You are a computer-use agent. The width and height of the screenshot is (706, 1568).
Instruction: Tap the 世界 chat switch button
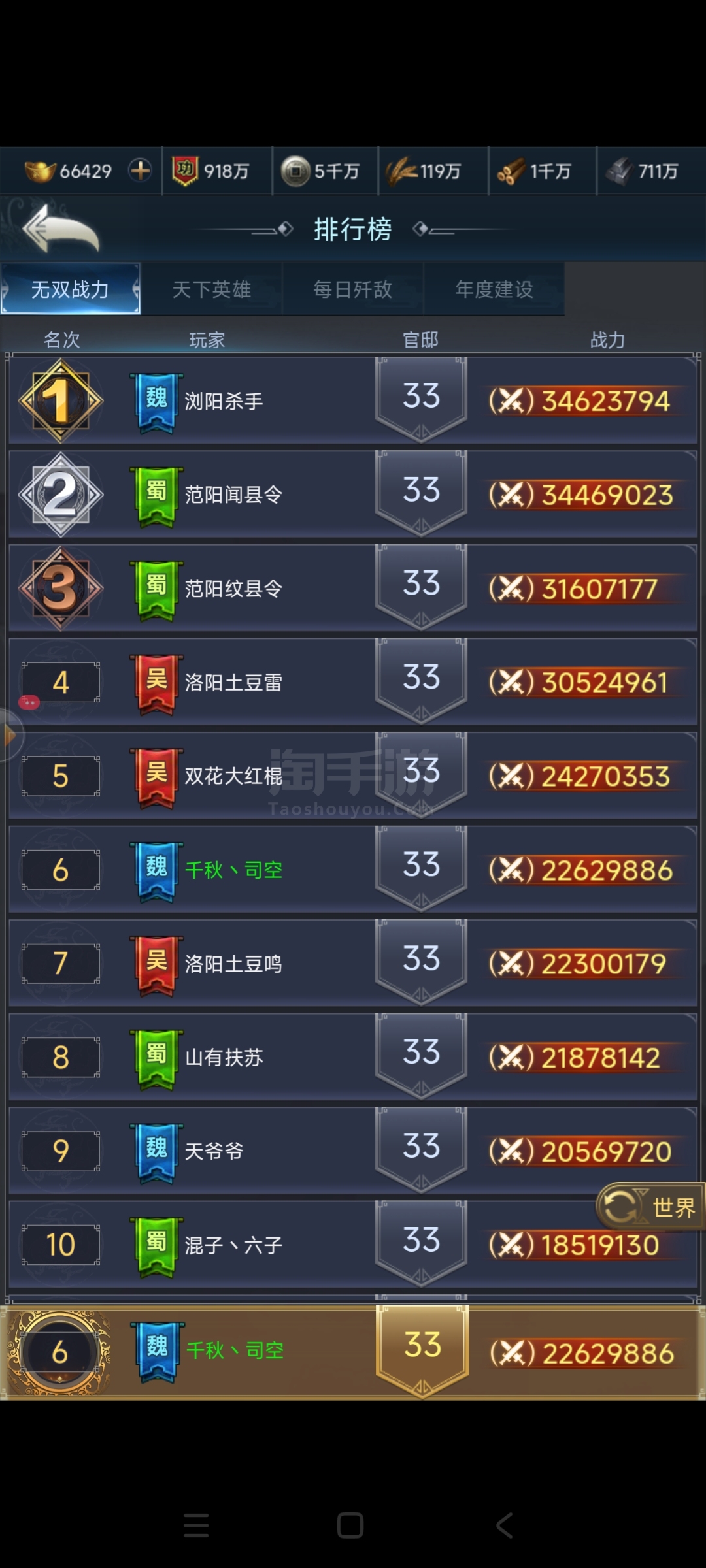tap(650, 1207)
